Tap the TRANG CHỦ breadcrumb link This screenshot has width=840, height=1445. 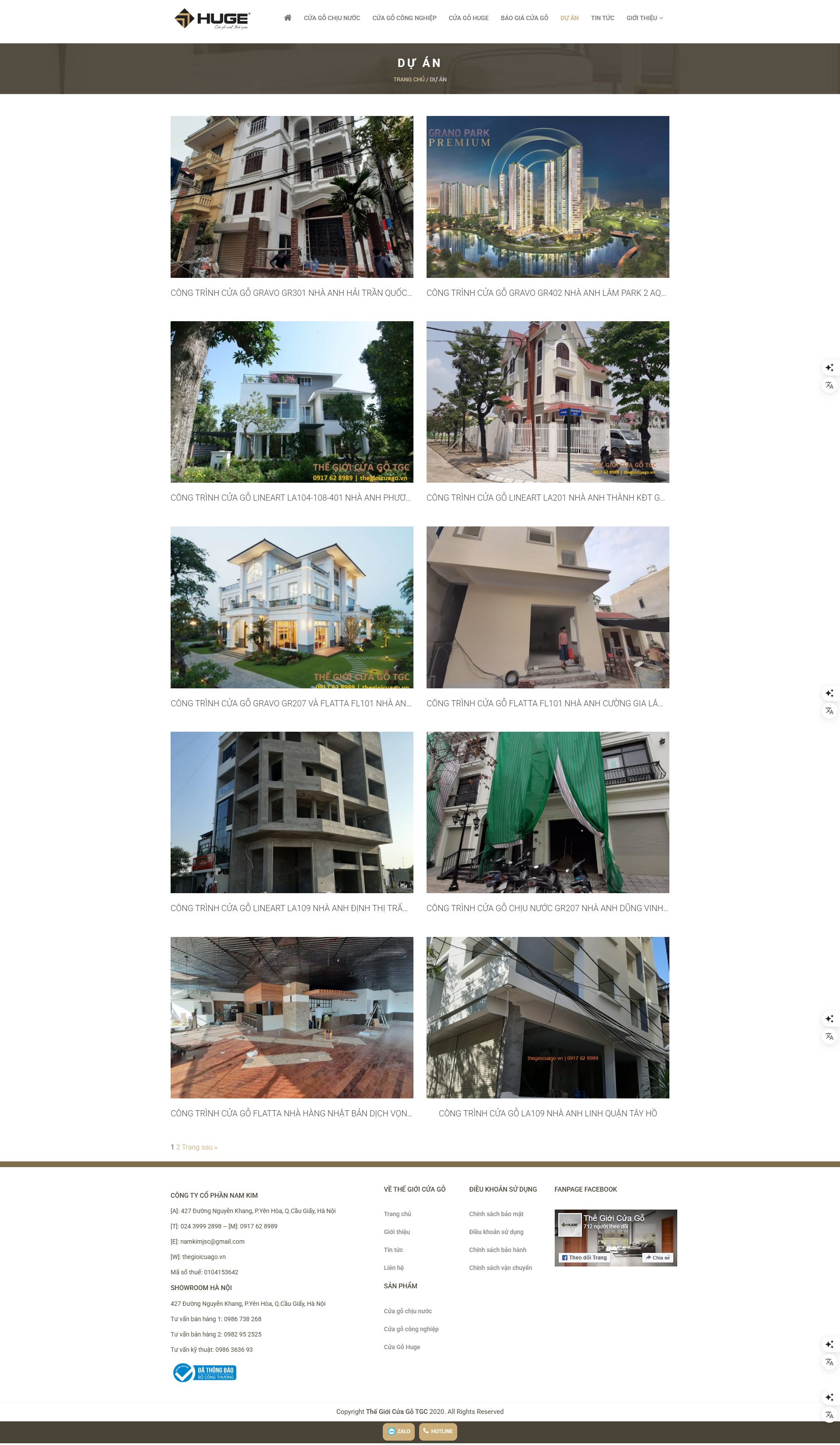[408, 80]
